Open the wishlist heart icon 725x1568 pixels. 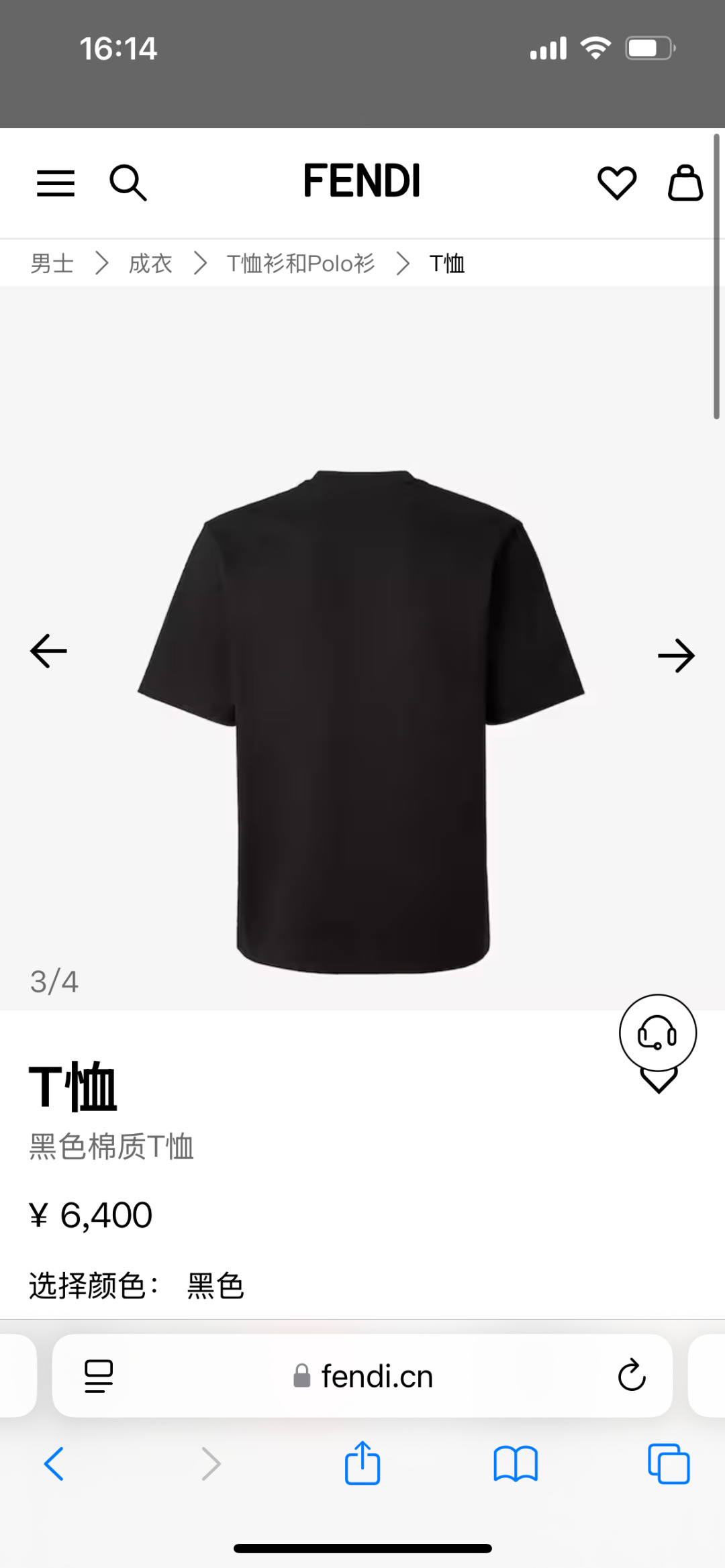(x=618, y=181)
